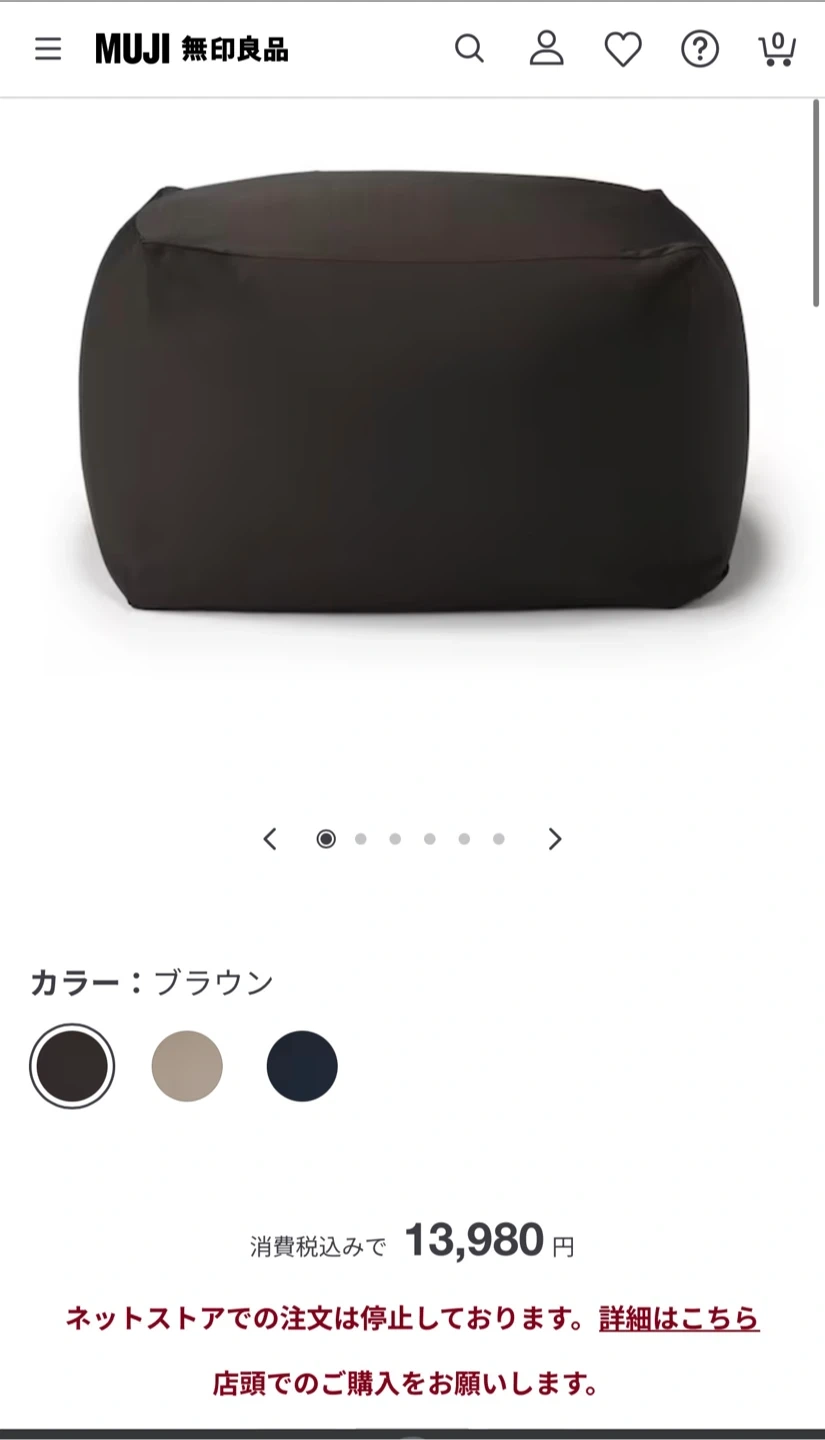Open the hamburger menu
The height and width of the screenshot is (1440, 825).
pyautogui.click(x=48, y=49)
